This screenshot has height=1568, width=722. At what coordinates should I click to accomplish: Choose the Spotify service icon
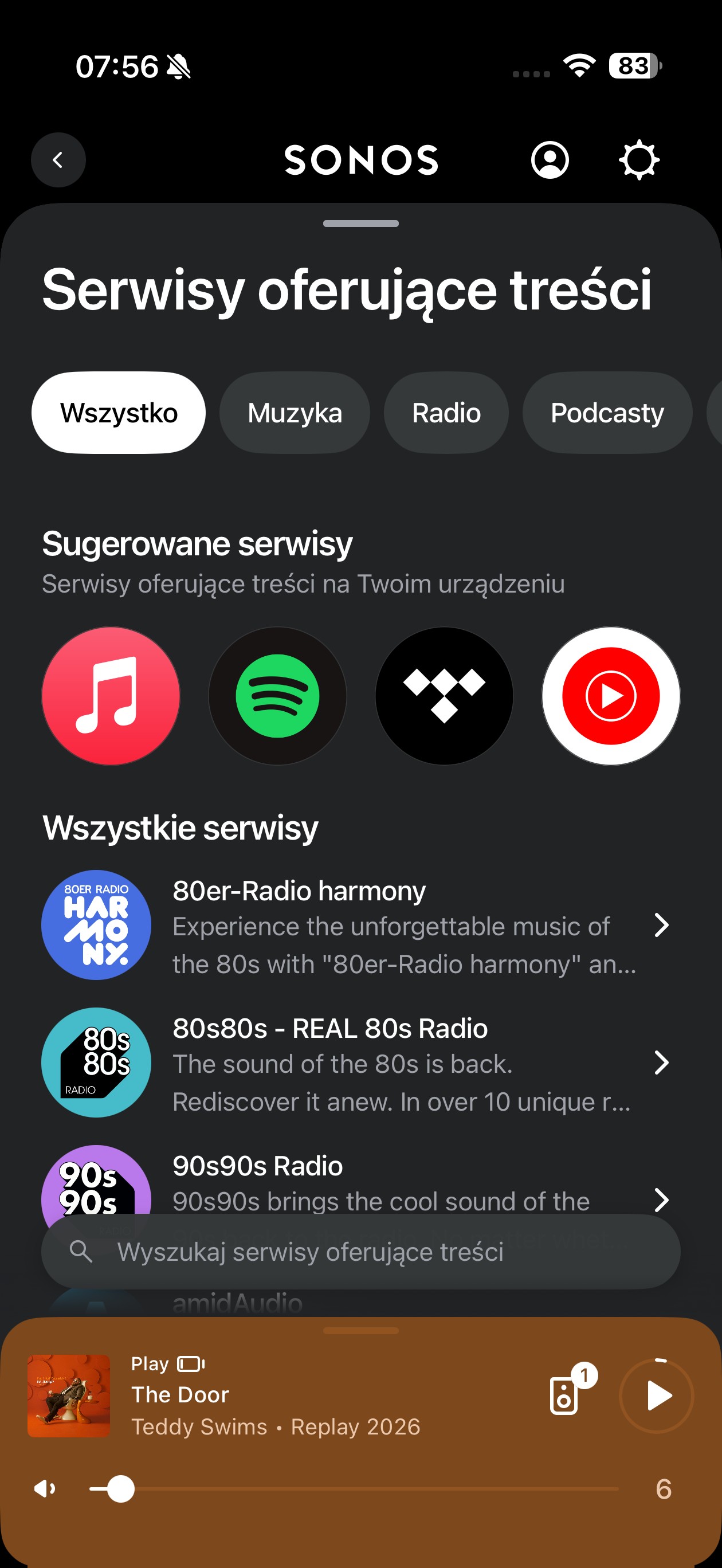[277, 696]
